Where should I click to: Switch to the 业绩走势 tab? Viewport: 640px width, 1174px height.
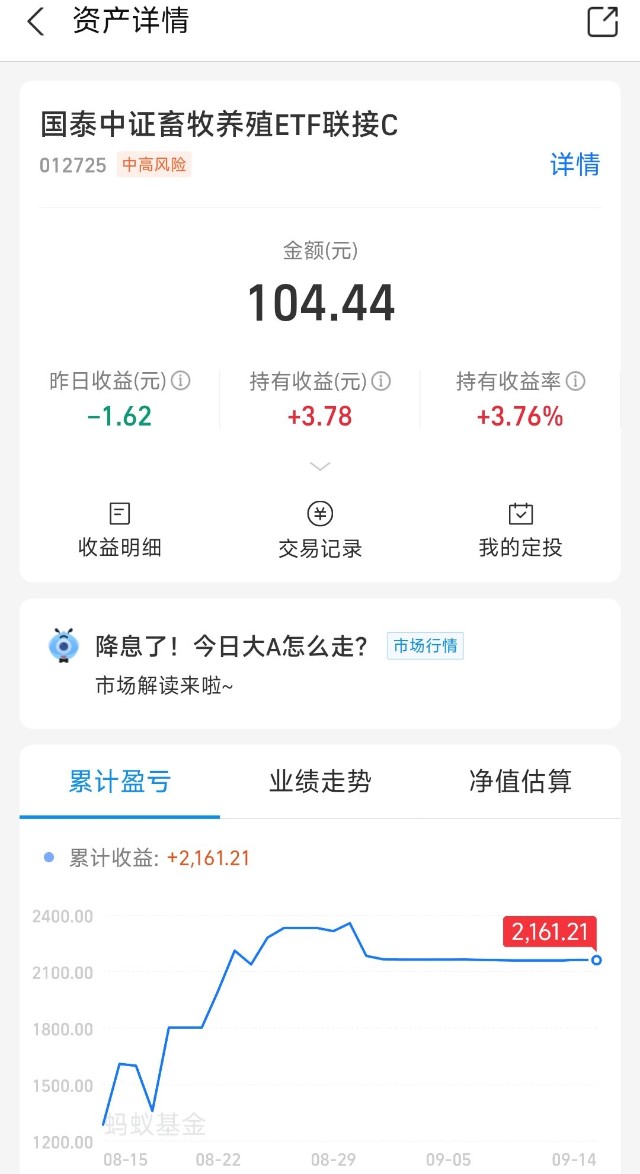pyautogui.click(x=320, y=782)
